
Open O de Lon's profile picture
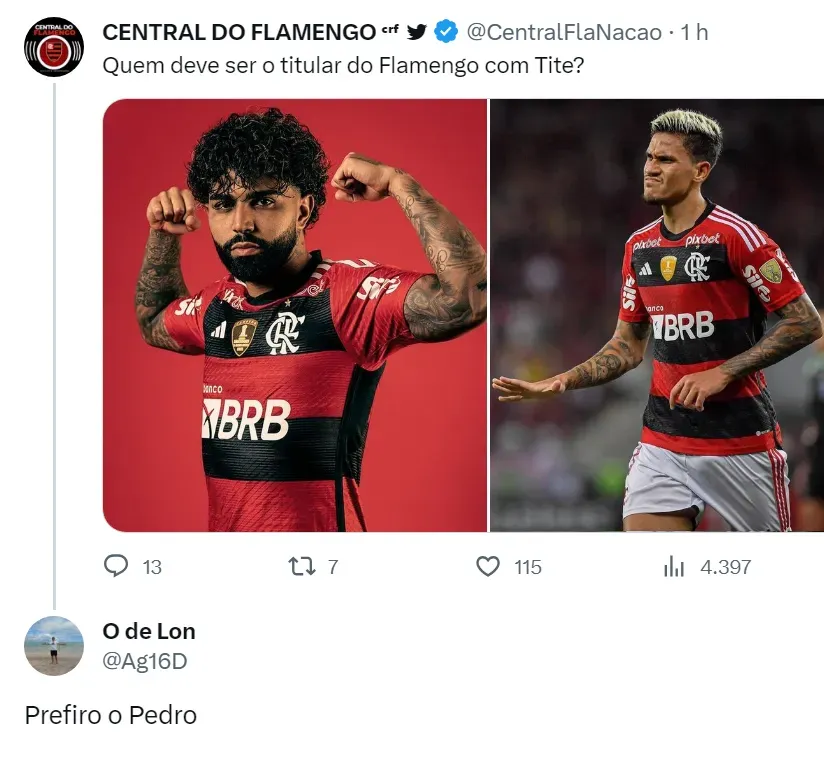[x=53, y=646]
